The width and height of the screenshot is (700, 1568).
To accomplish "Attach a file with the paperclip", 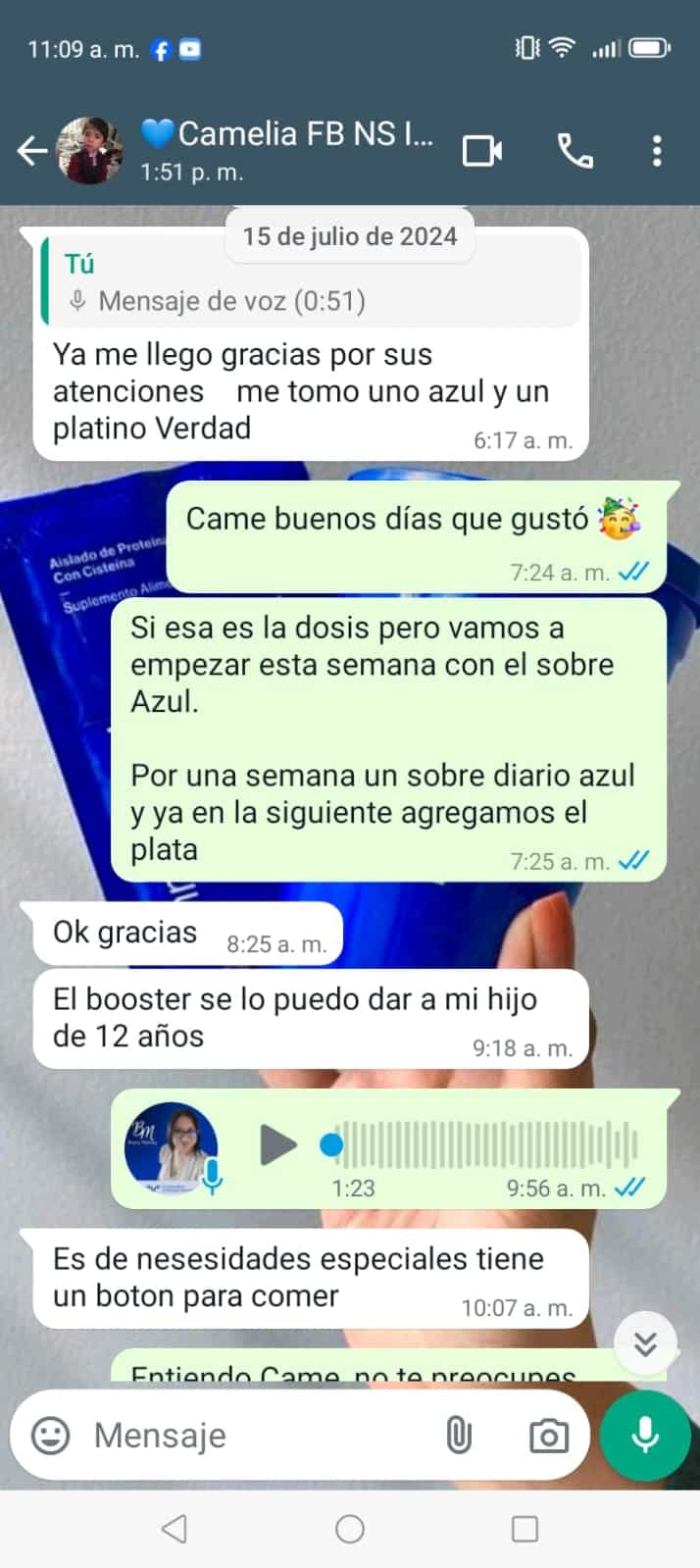I will (458, 1437).
